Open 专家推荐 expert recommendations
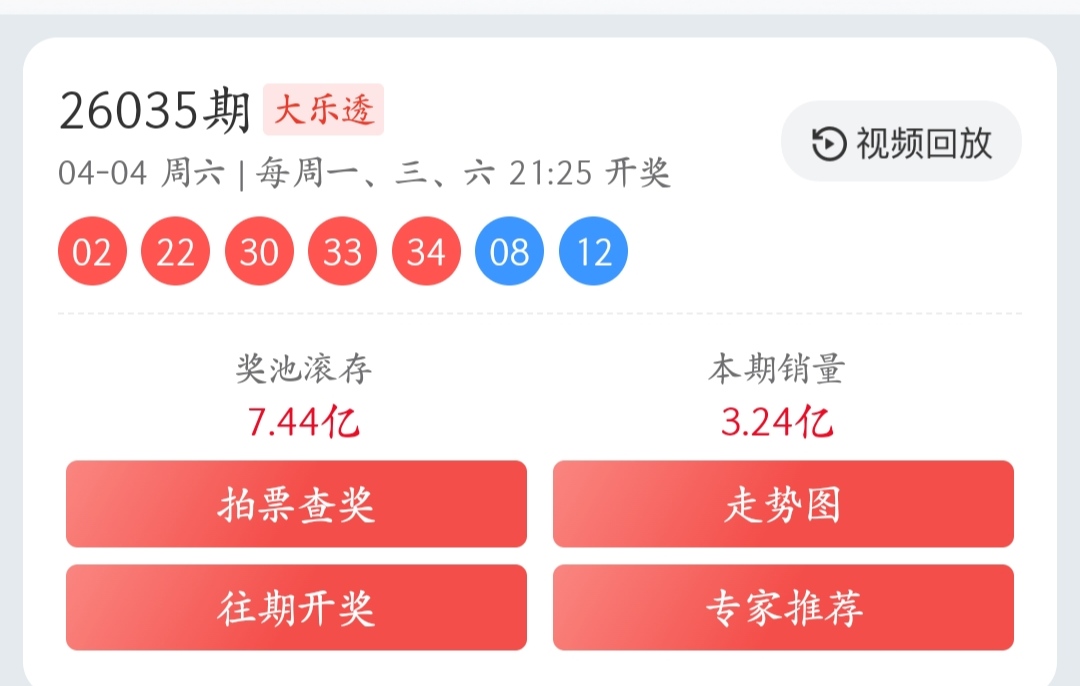This screenshot has height=686, width=1080. (x=783, y=607)
